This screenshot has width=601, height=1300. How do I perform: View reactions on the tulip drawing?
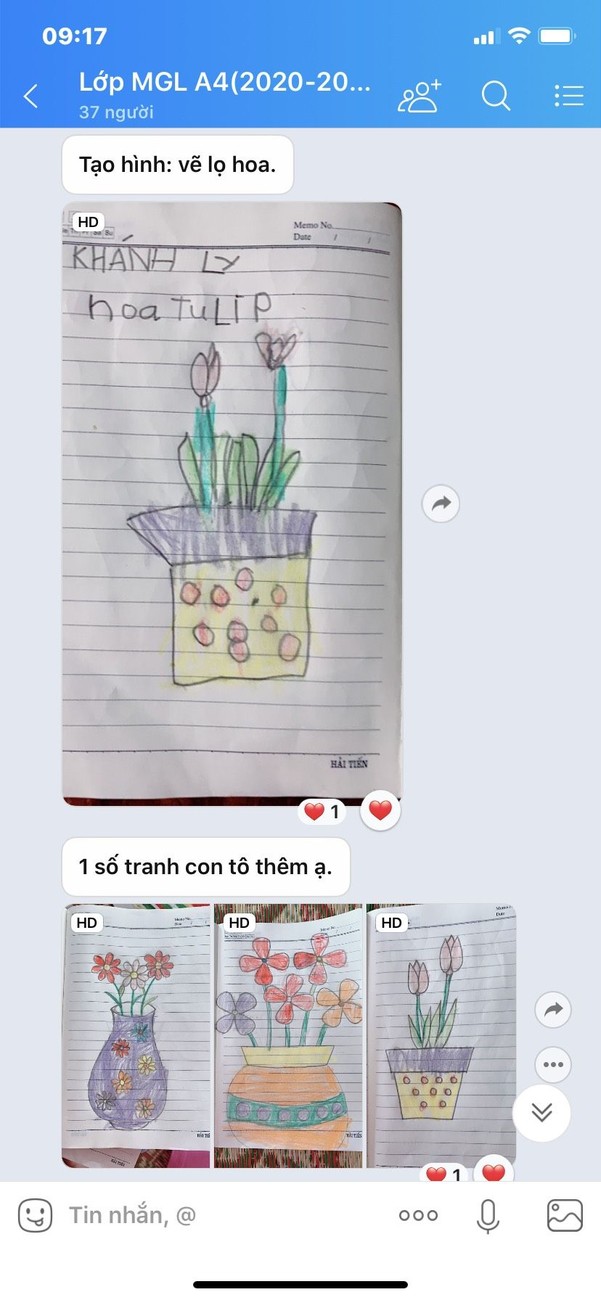pyautogui.click(x=322, y=812)
